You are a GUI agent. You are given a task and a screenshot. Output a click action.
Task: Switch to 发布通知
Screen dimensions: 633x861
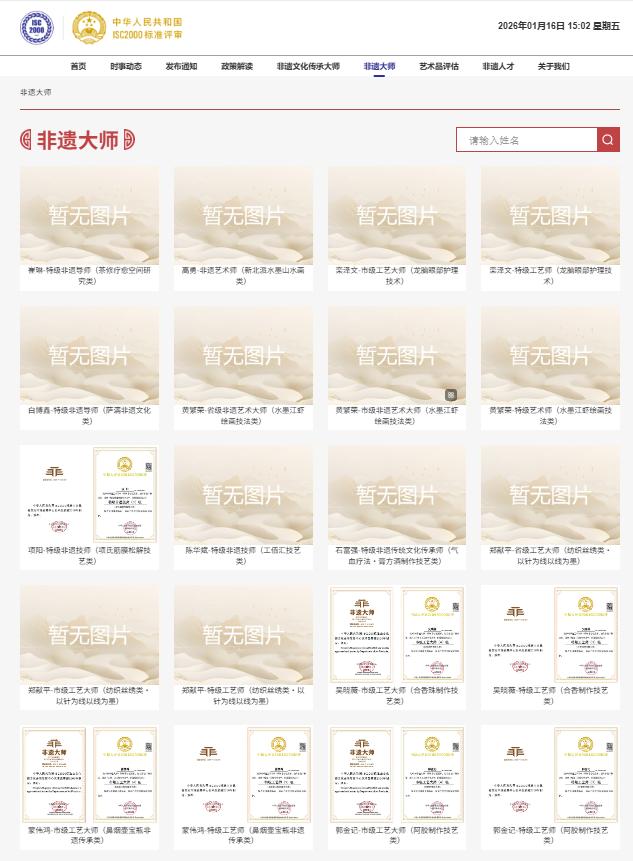click(181, 66)
